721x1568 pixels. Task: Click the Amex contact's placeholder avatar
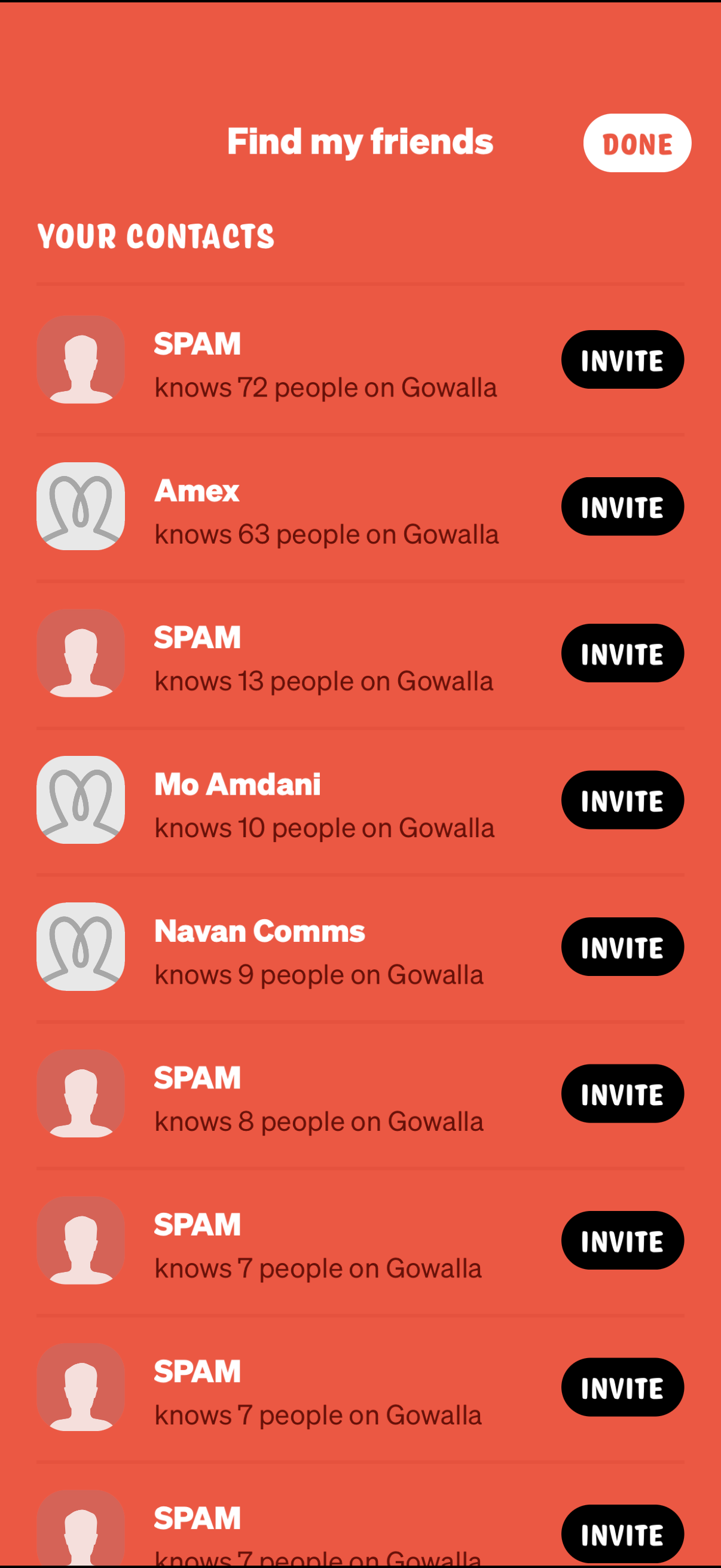(81, 507)
